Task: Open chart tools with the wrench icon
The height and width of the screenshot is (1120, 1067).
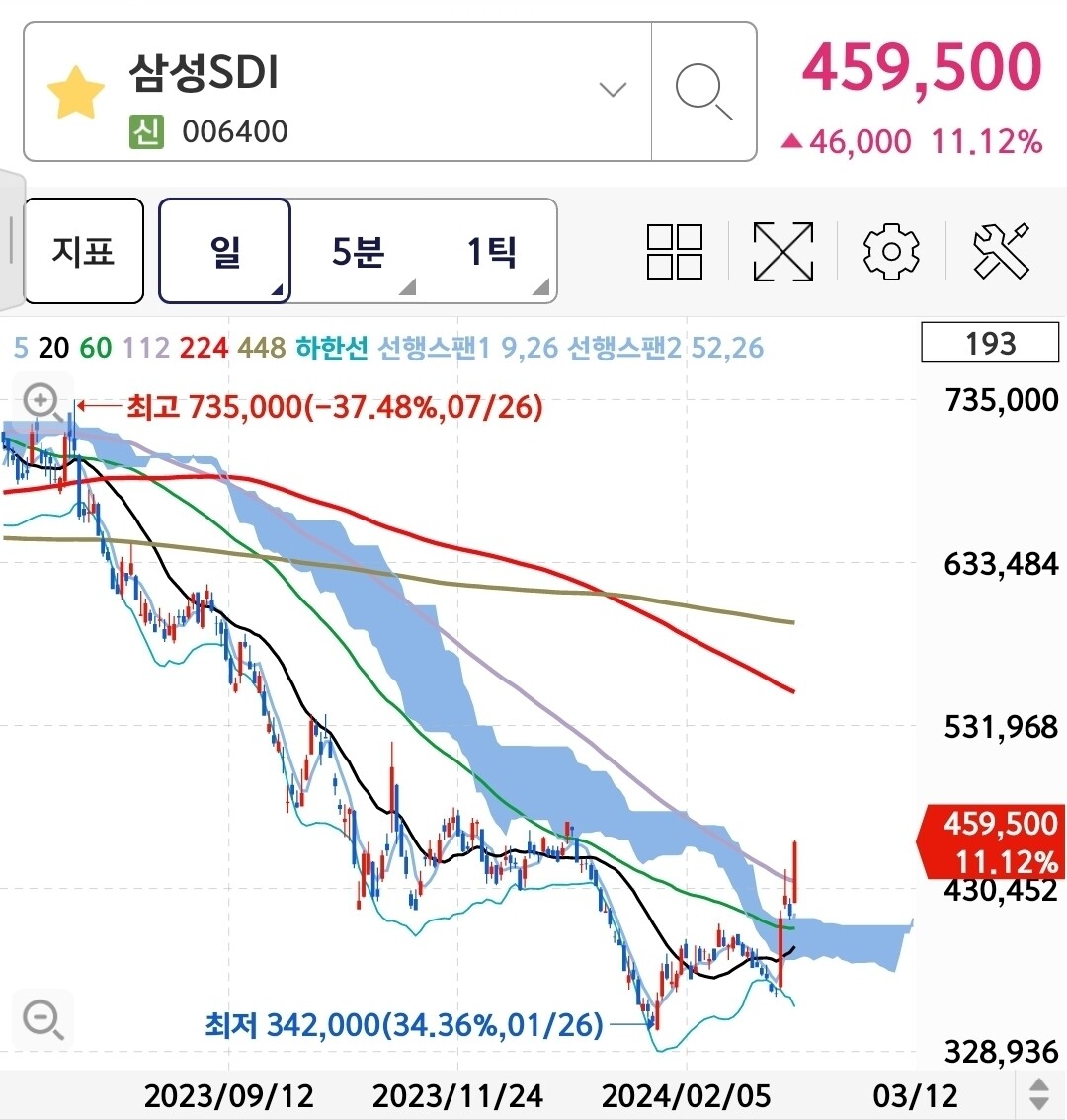Action: (x=1002, y=252)
